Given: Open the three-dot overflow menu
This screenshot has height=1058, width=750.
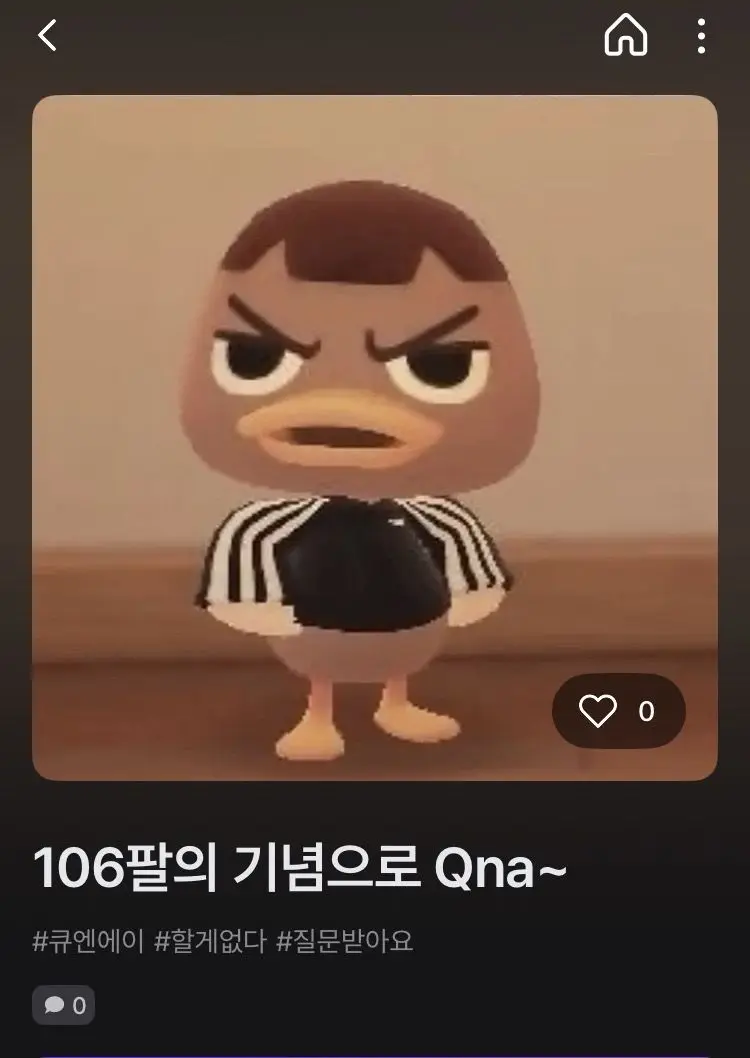Looking at the screenshot, I should point(701,36).
